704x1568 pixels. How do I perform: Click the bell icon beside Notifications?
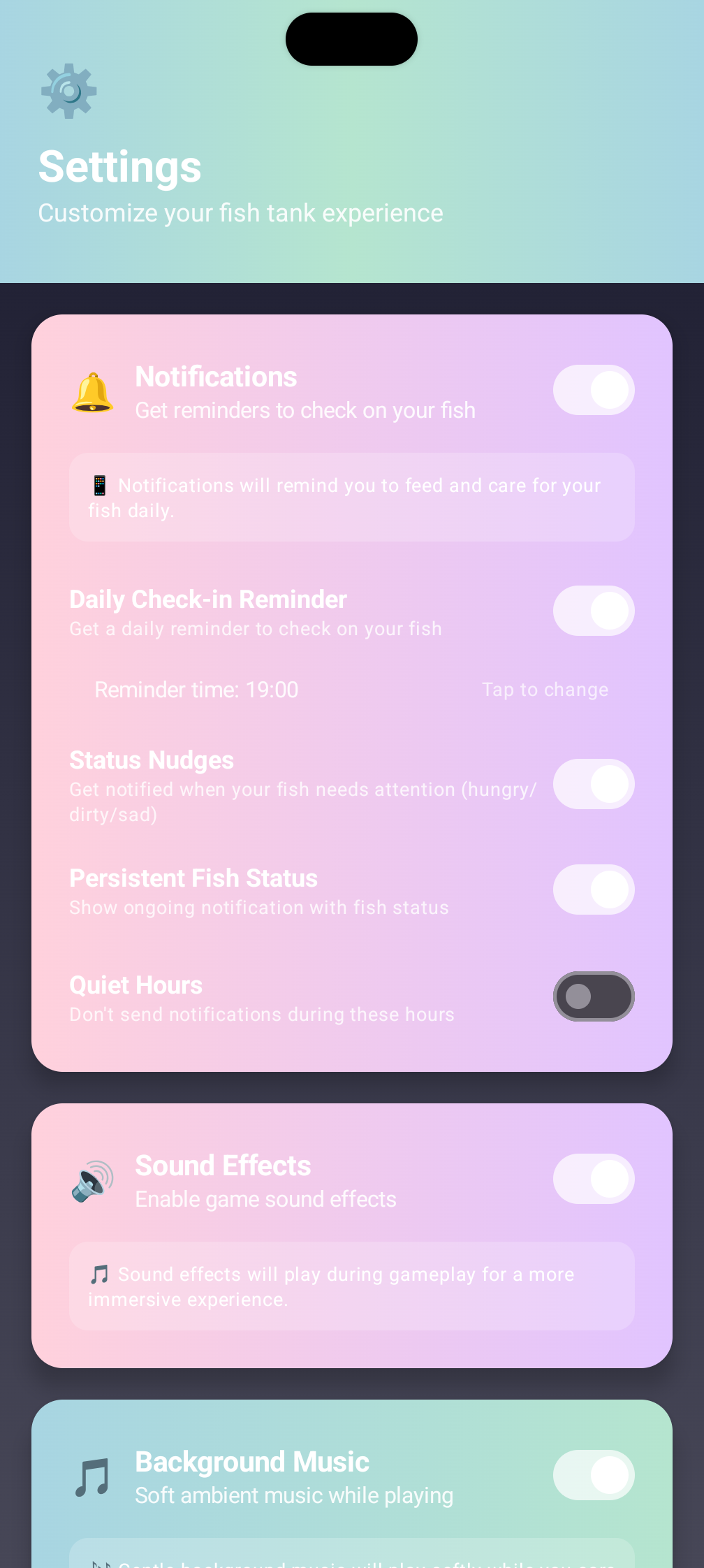tap(92, 391)
